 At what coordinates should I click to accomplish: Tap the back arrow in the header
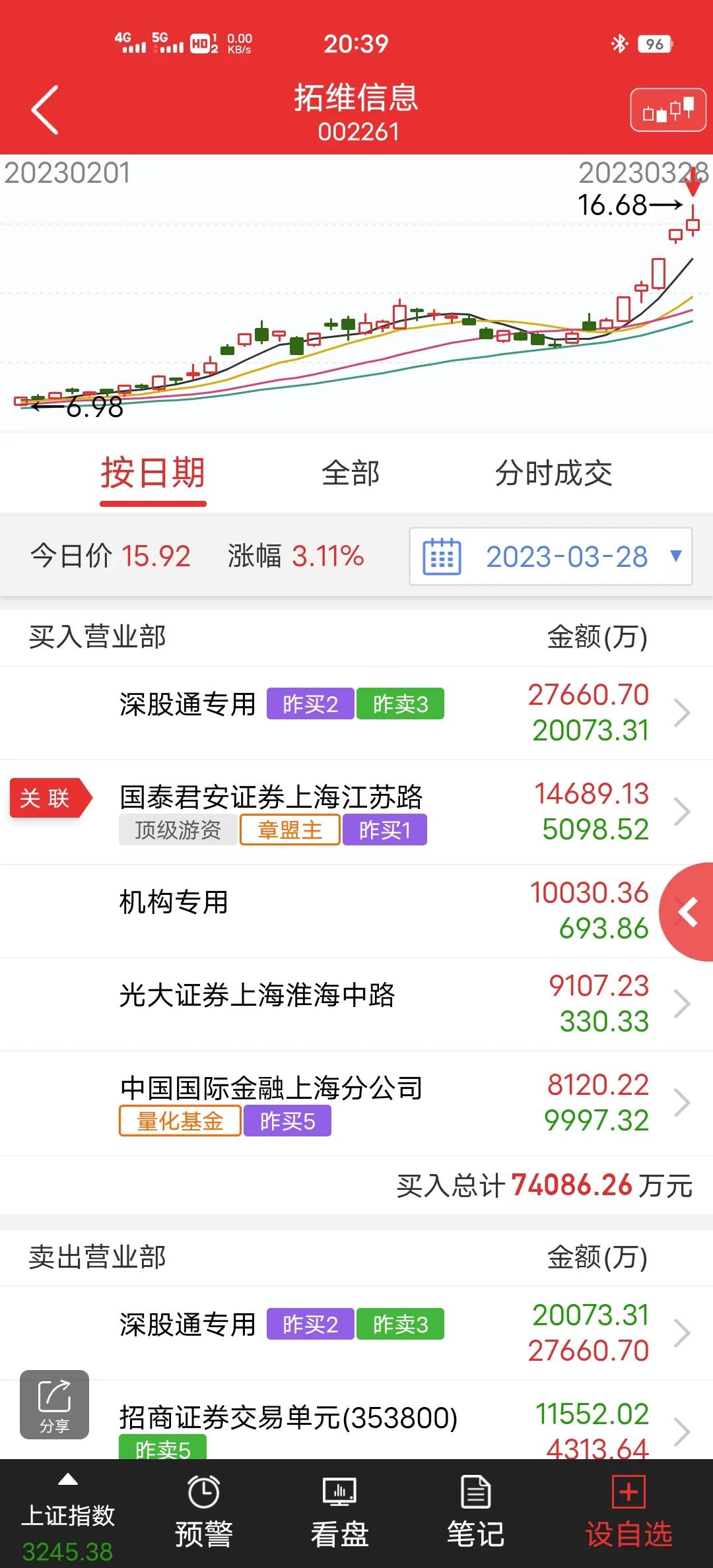click(44, 110)
